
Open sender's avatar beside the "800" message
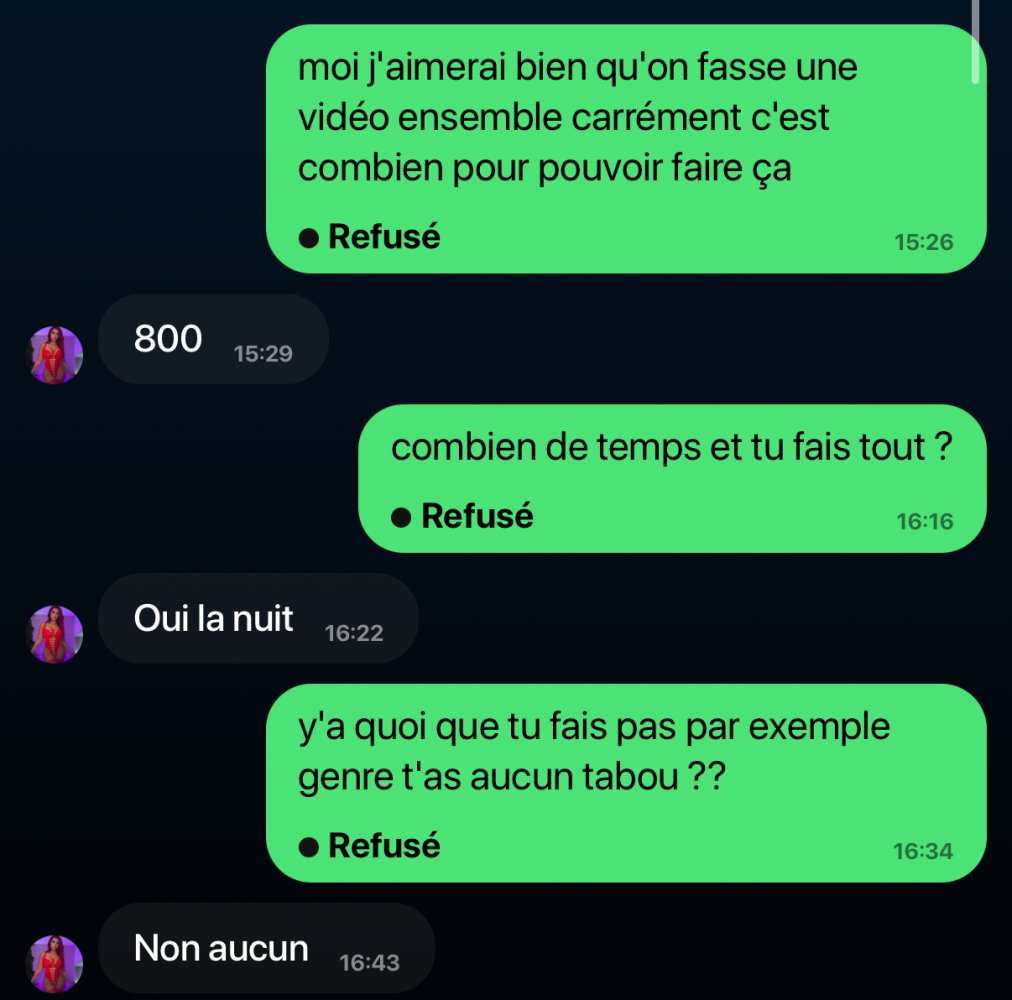point(54,355)
